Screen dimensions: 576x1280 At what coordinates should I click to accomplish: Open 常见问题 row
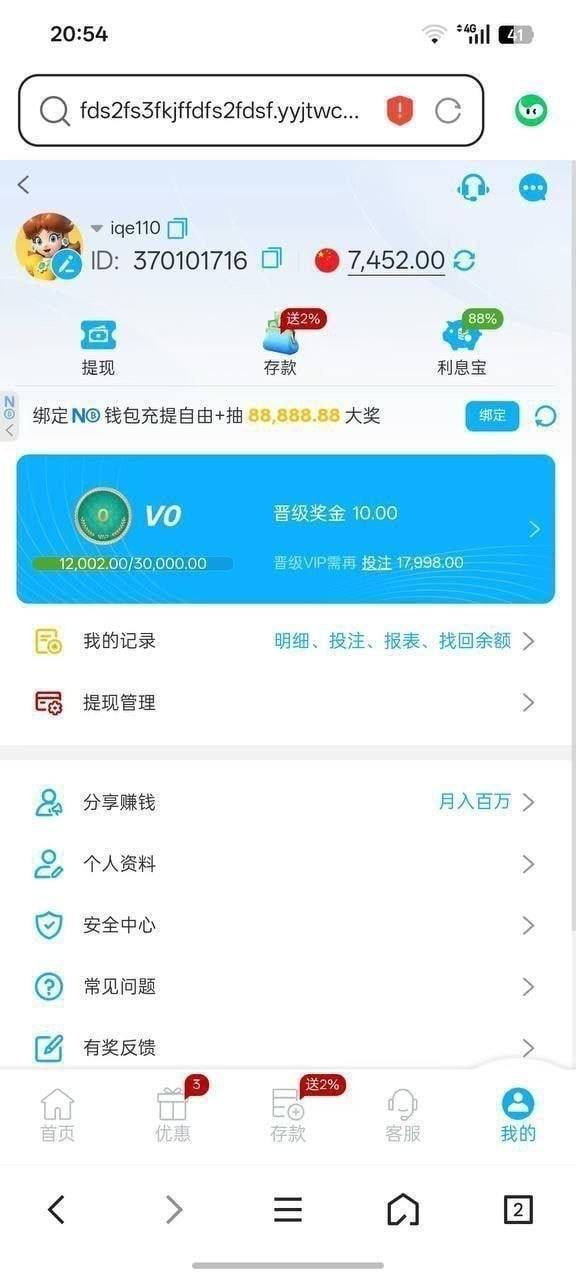tap(286, 987)
